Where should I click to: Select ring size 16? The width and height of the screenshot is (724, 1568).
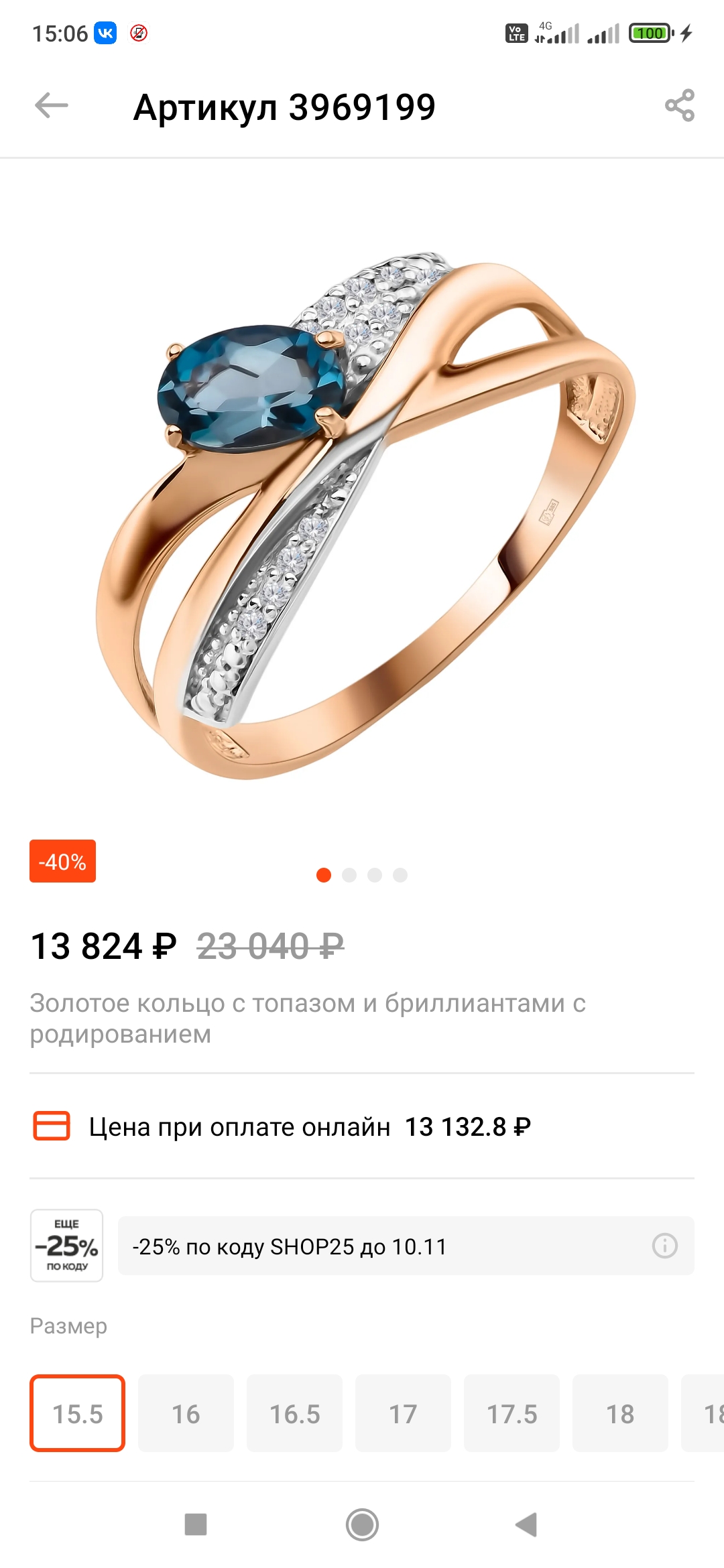pos(186,1413)
